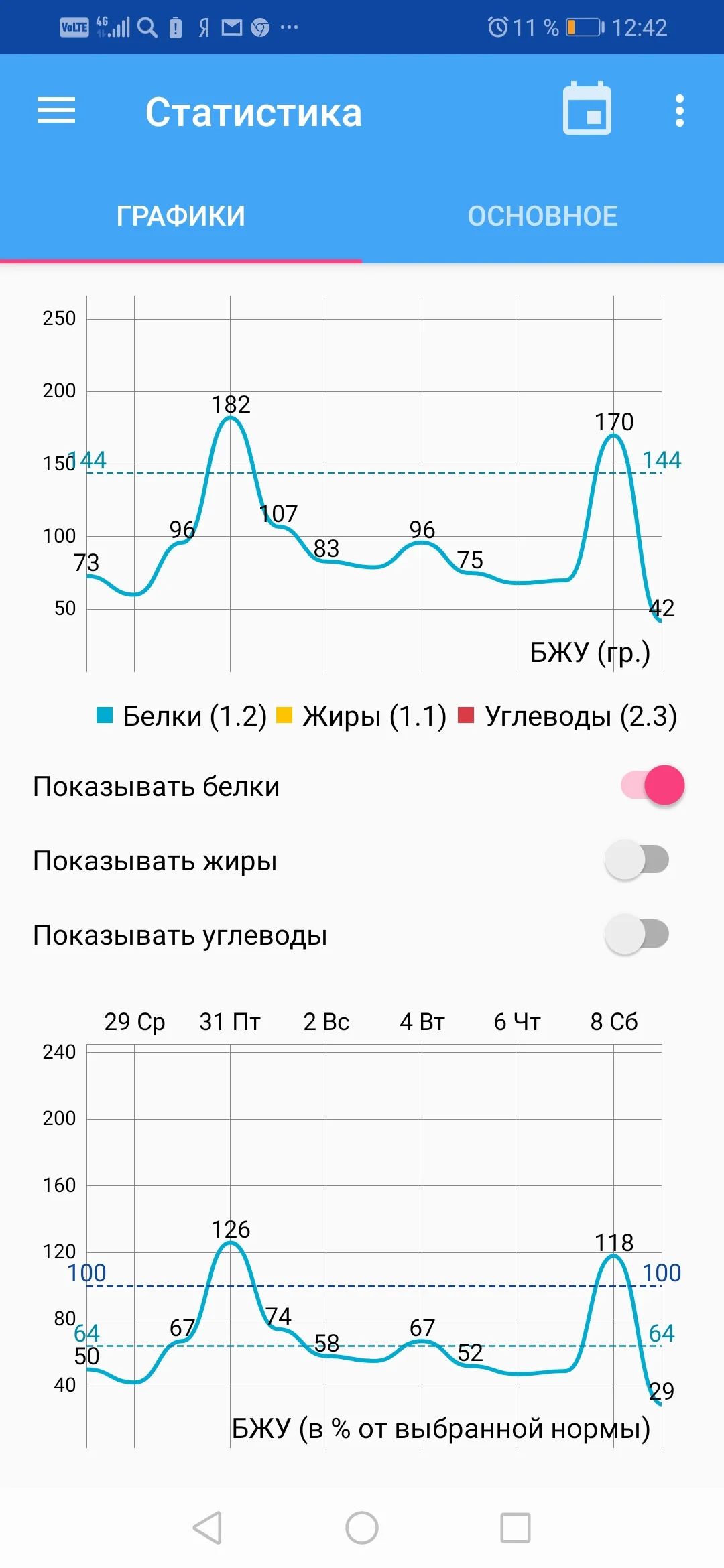This screenshot has height=1568, width=724.
Task: Open the calendar date picker
Action: (587, 109)
